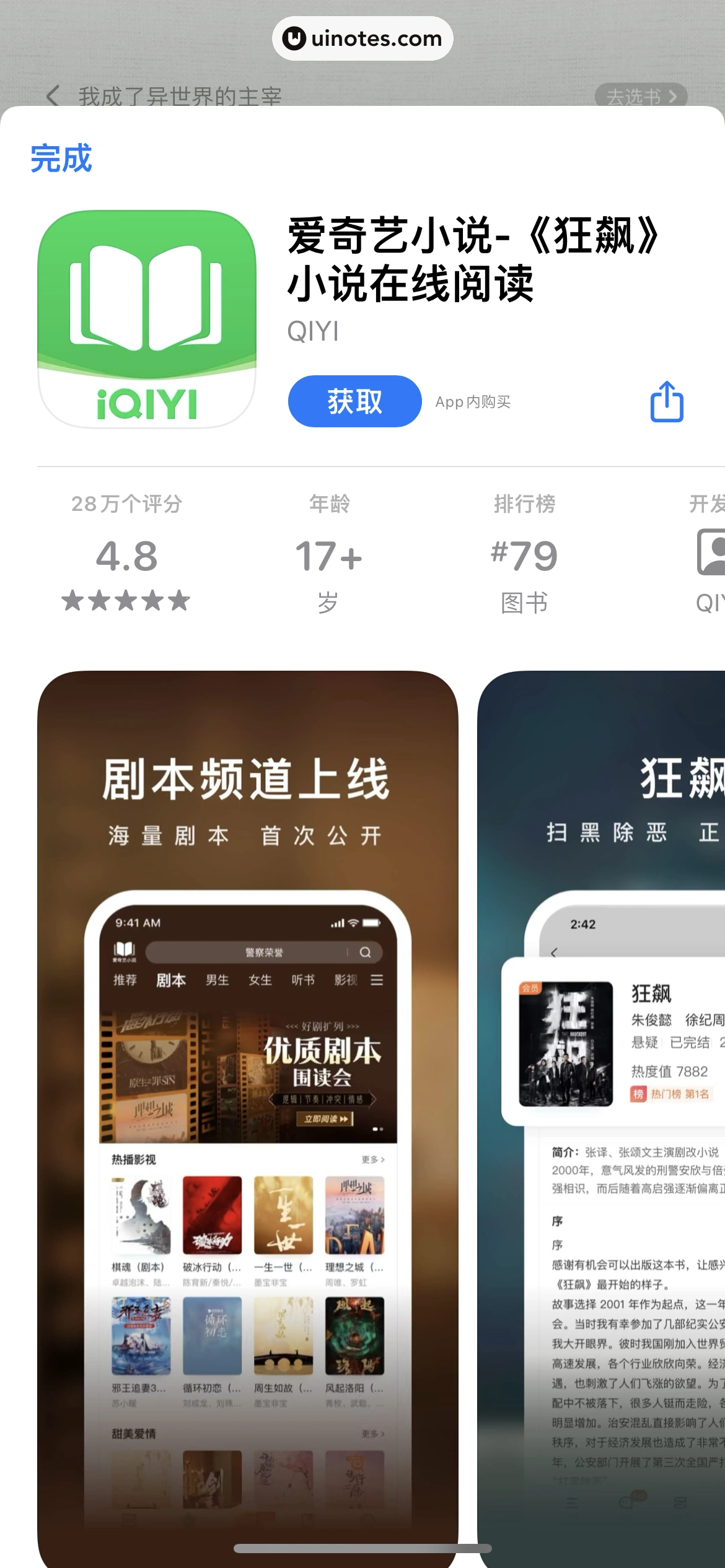The image size is (725, 1568).
Task: Select the 听书 tab in the screenshot
Action: 303,980
